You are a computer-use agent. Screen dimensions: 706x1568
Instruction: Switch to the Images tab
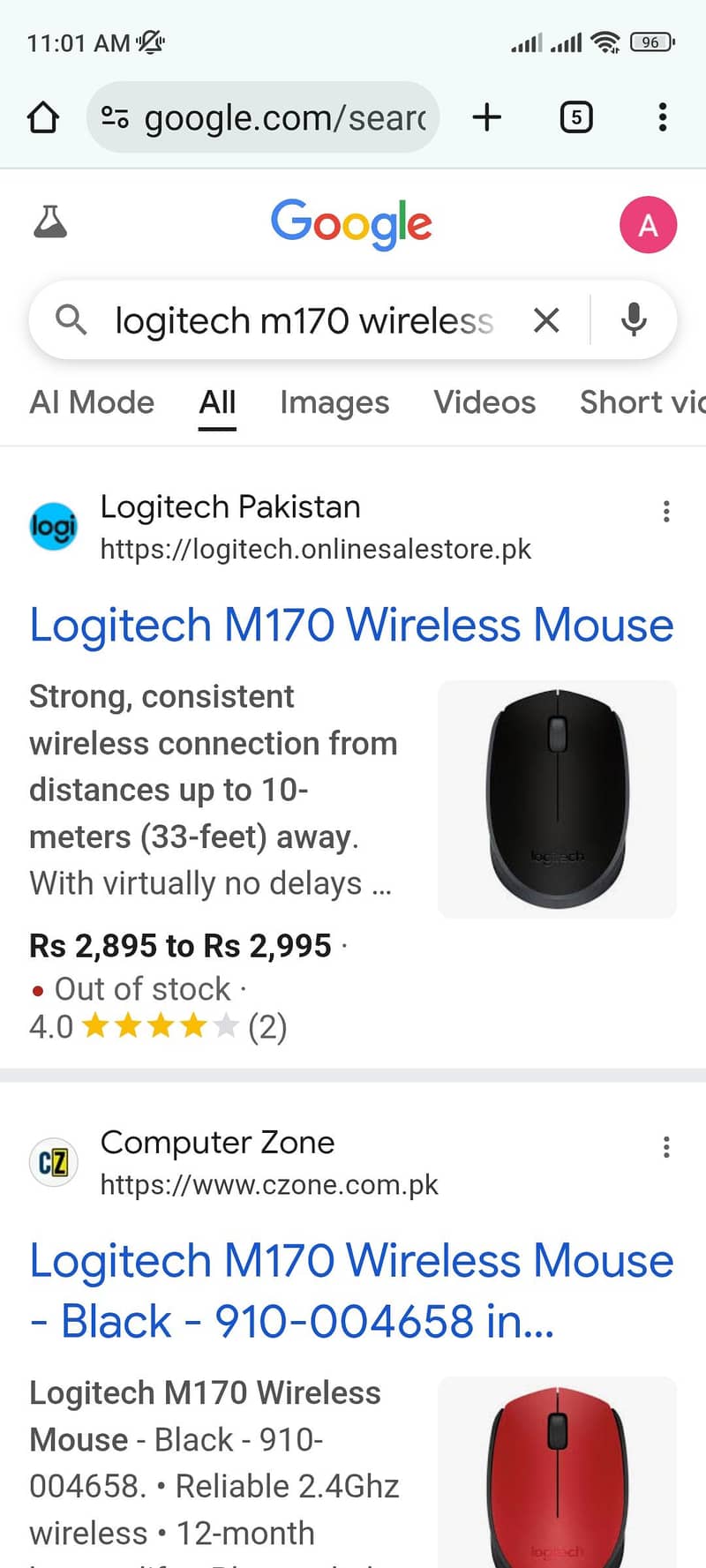point(334,402)
